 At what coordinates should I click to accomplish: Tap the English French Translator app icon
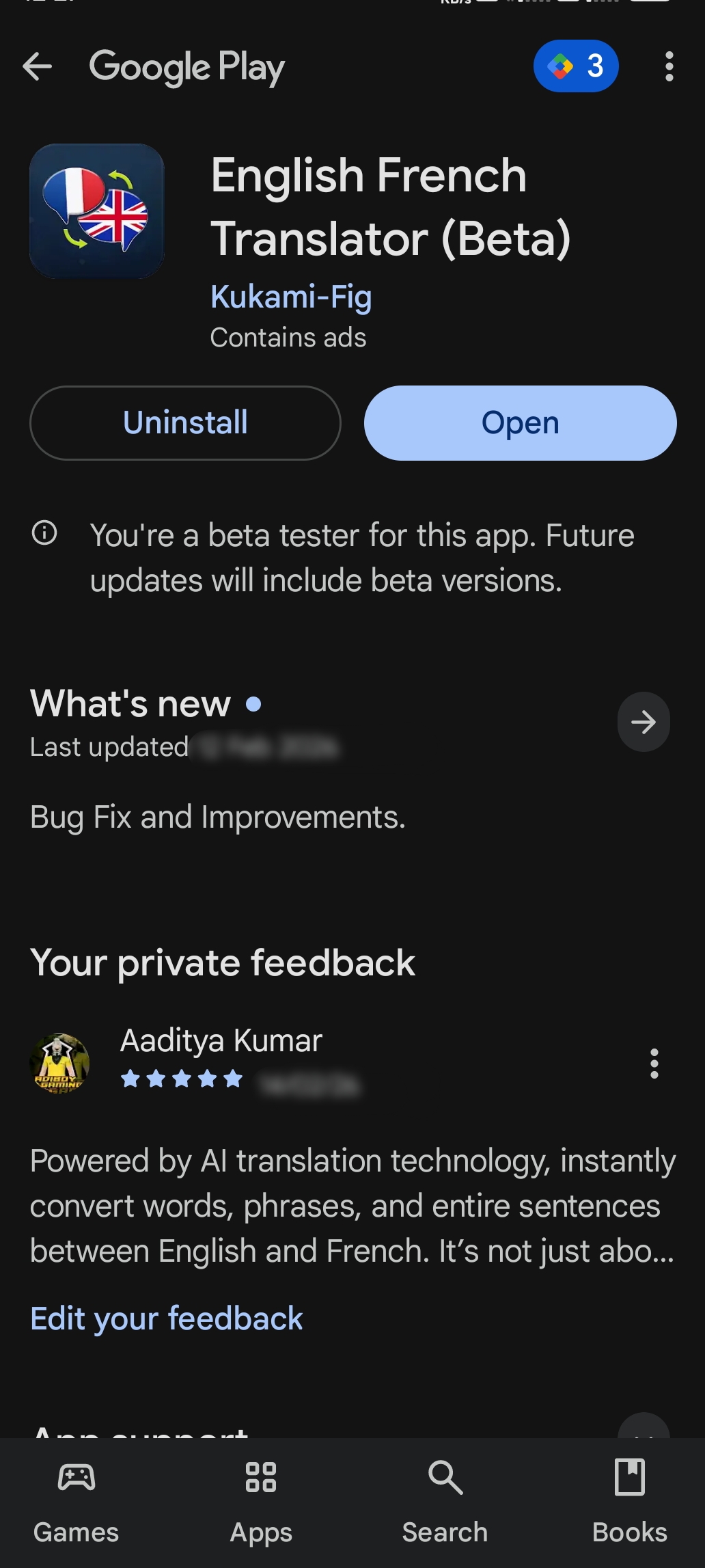[98, 212]
